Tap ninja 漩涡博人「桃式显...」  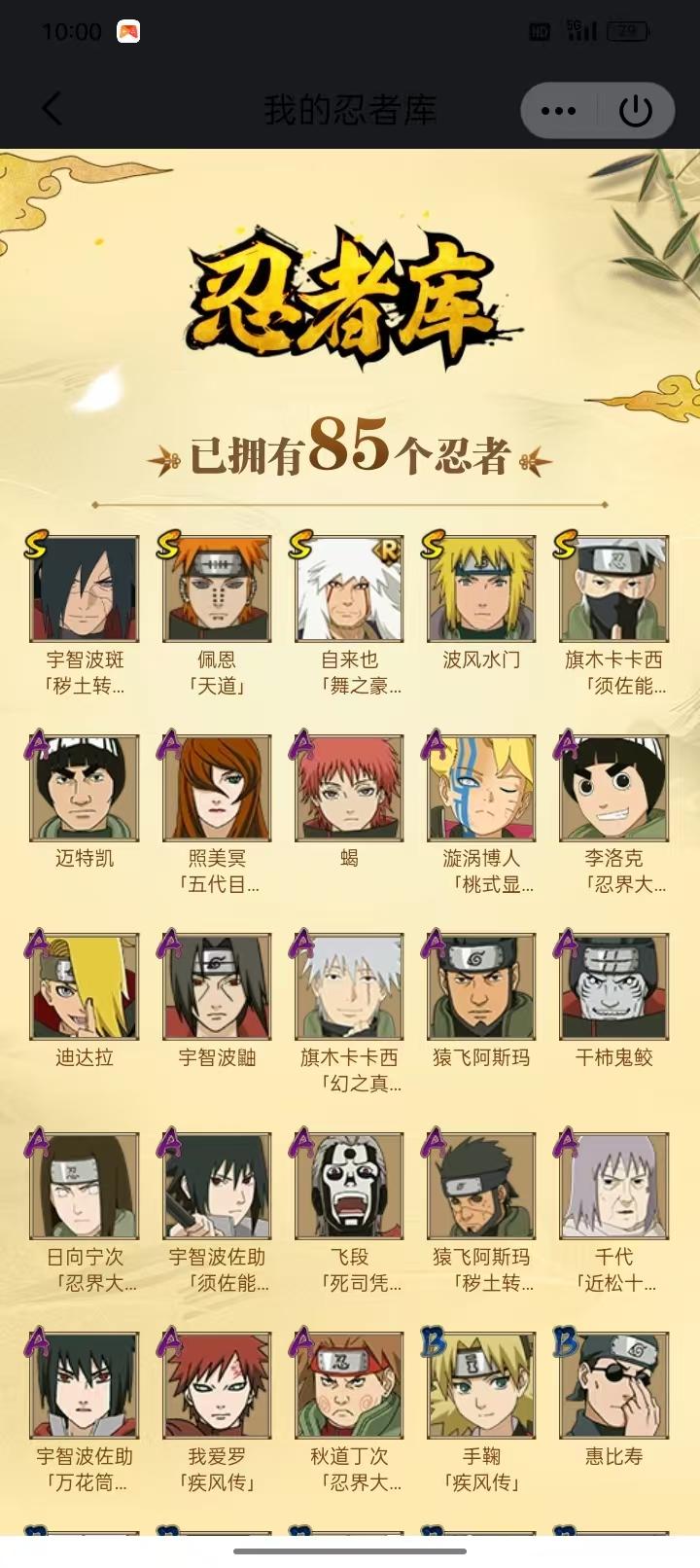(x=481, y=788)
